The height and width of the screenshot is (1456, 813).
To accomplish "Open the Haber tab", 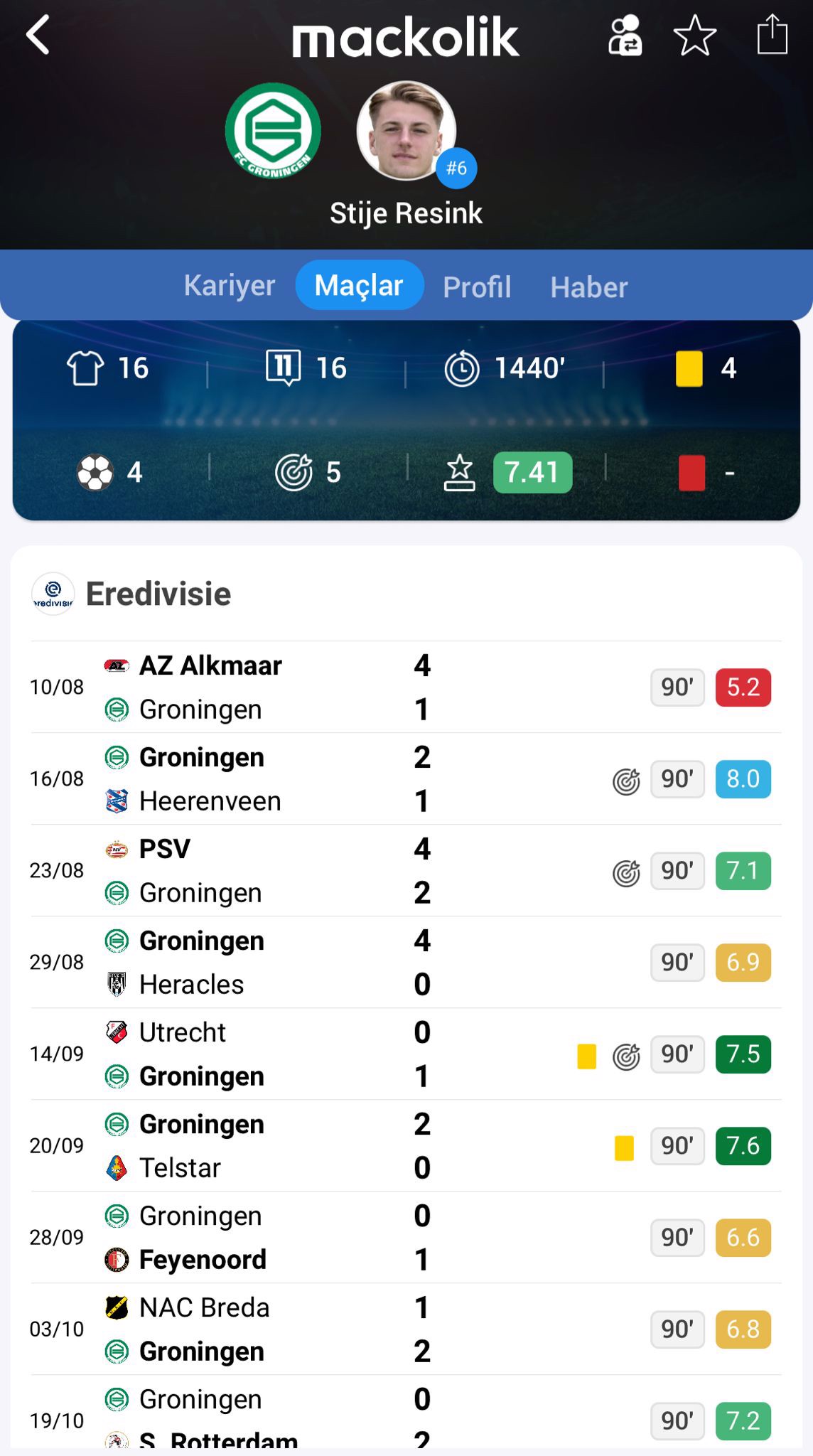I will pyautogui.click(x=588, y=287).
